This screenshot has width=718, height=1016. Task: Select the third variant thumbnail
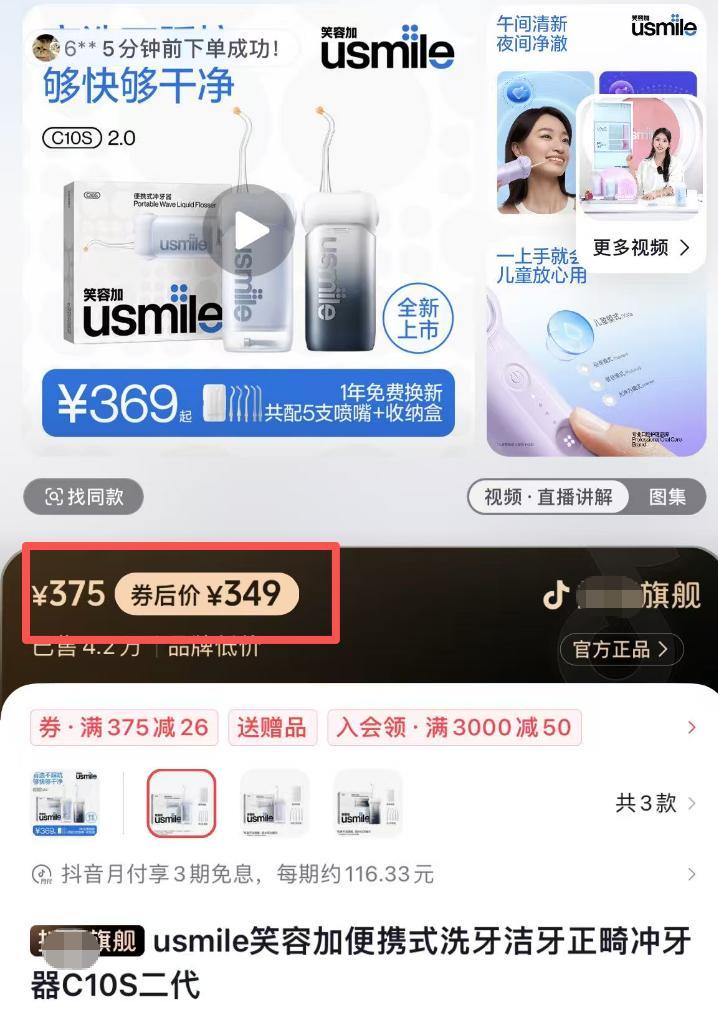click(274, 803)
